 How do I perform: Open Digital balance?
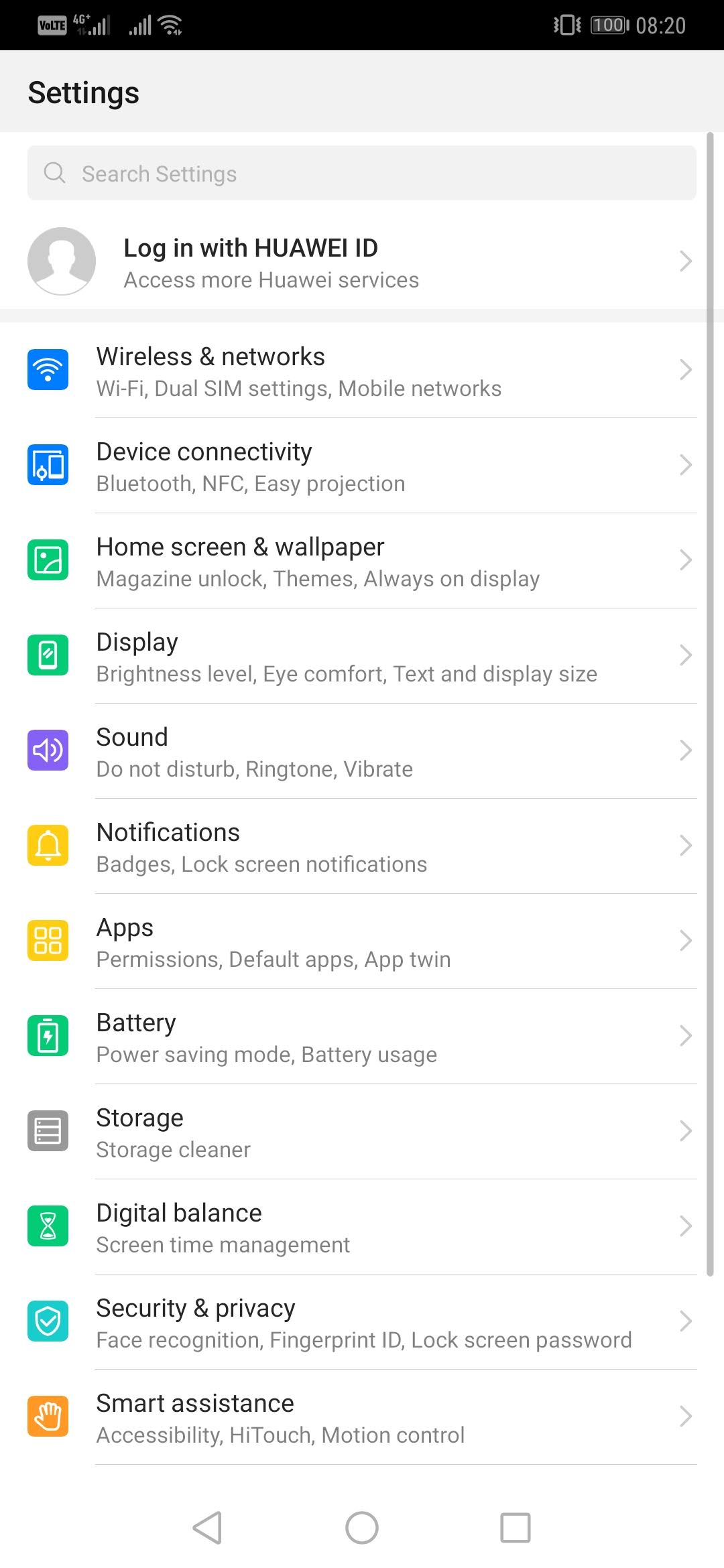pyautogui.click(x=362, y=1227)
